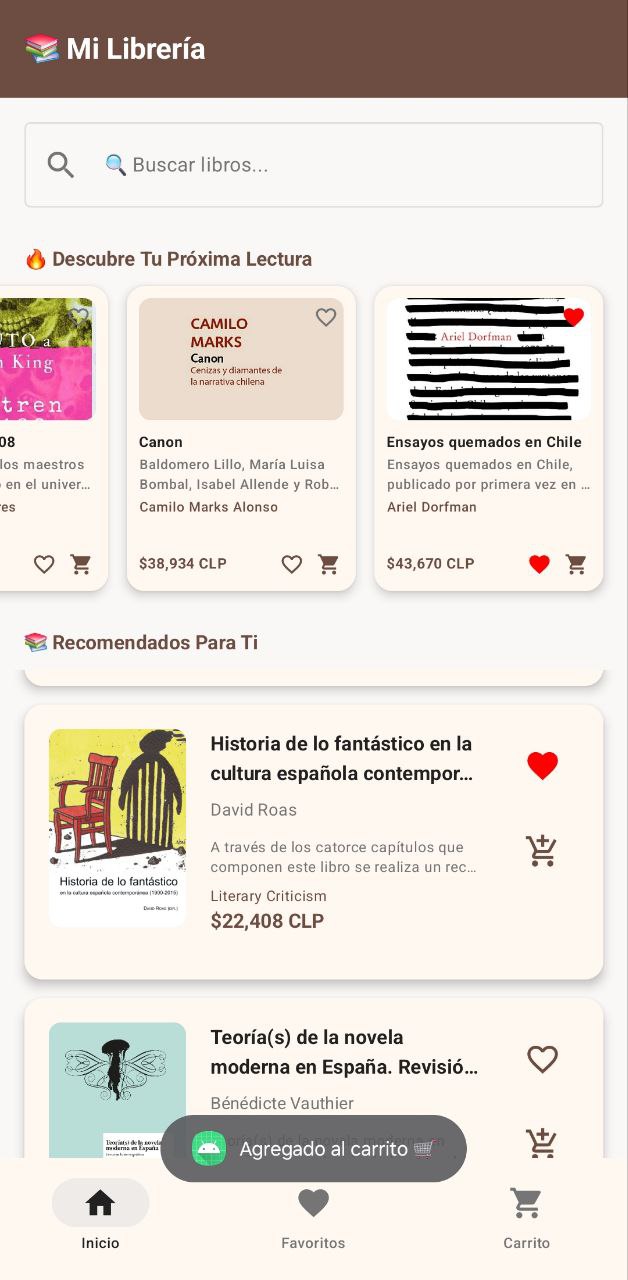
Task: Add Teoría(s) de la novela moderna to cart
Action: [542, 1142]
